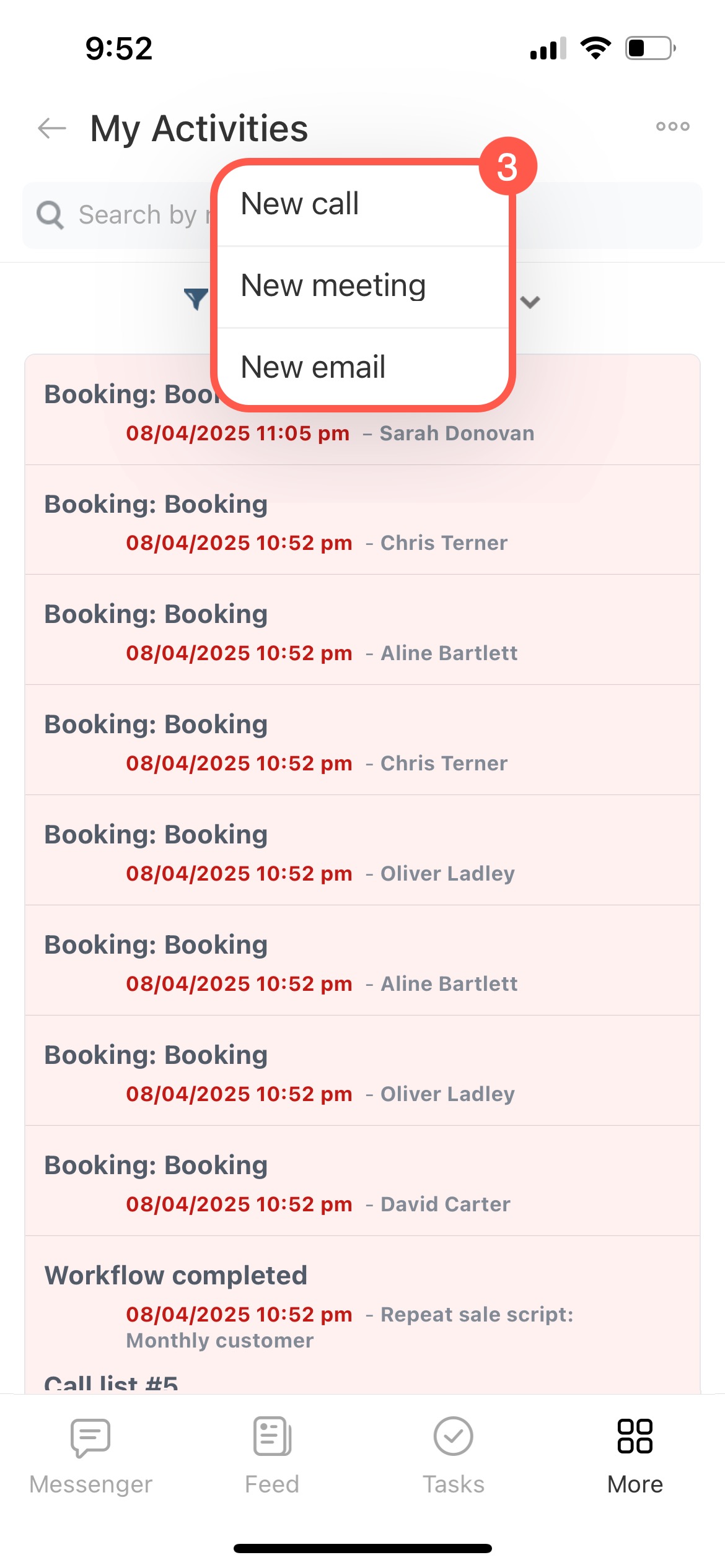
Task: Open the More tab
Action: click(635, 1455)
